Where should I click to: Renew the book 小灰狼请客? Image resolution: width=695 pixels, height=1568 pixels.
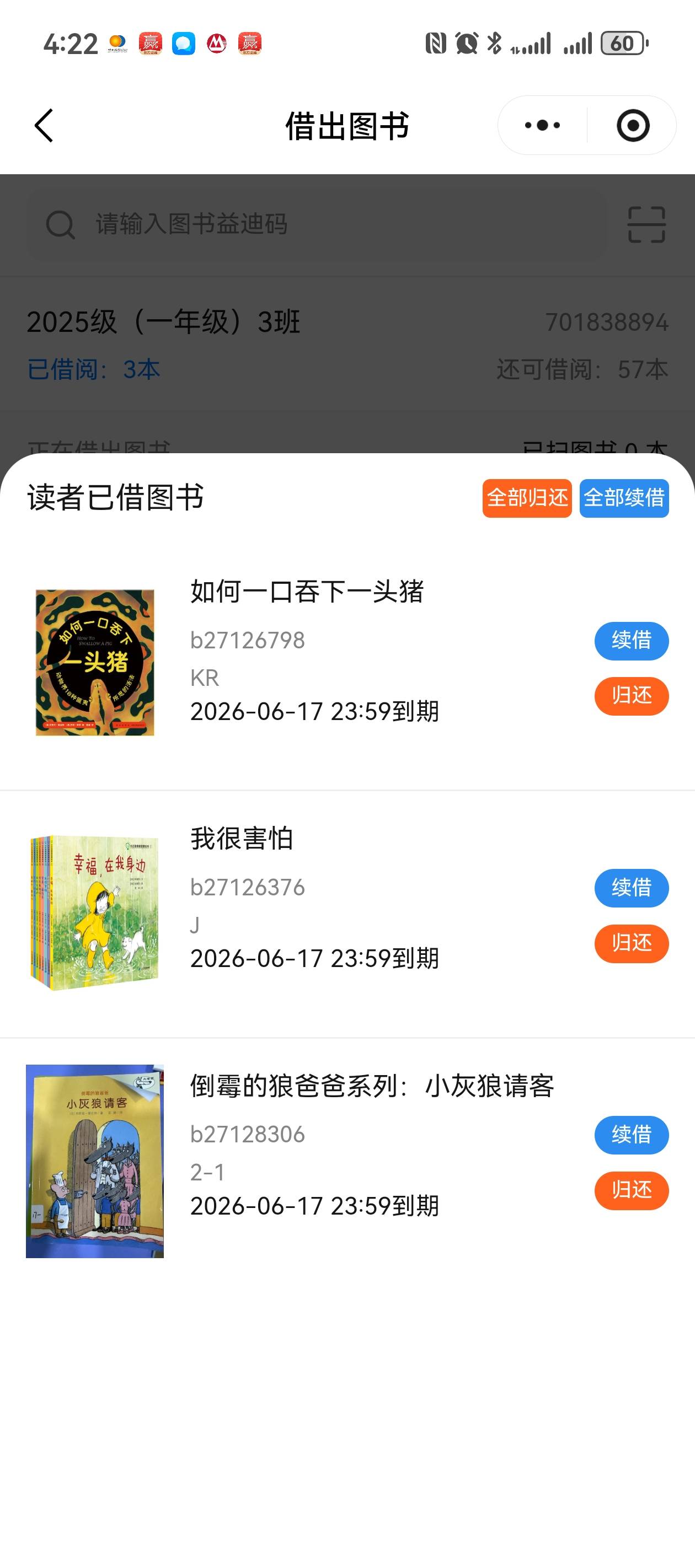[x=631, y=1135]
